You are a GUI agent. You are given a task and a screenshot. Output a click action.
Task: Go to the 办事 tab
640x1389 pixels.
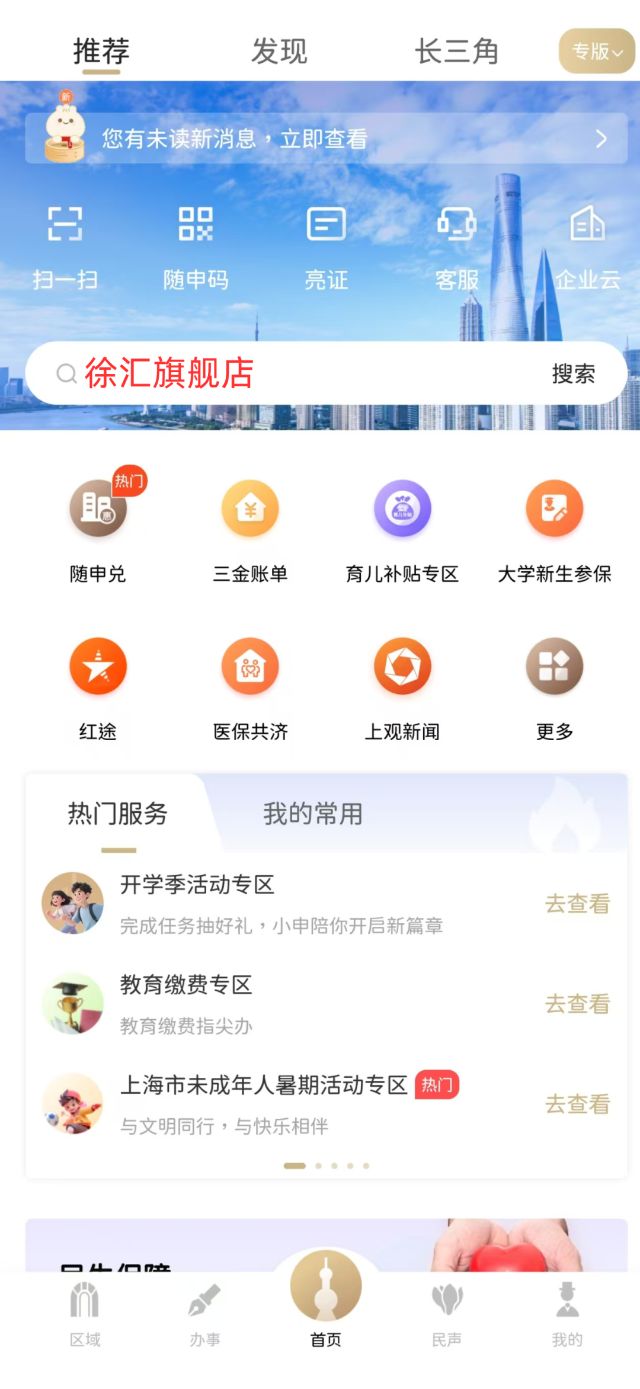point(205,1315)
